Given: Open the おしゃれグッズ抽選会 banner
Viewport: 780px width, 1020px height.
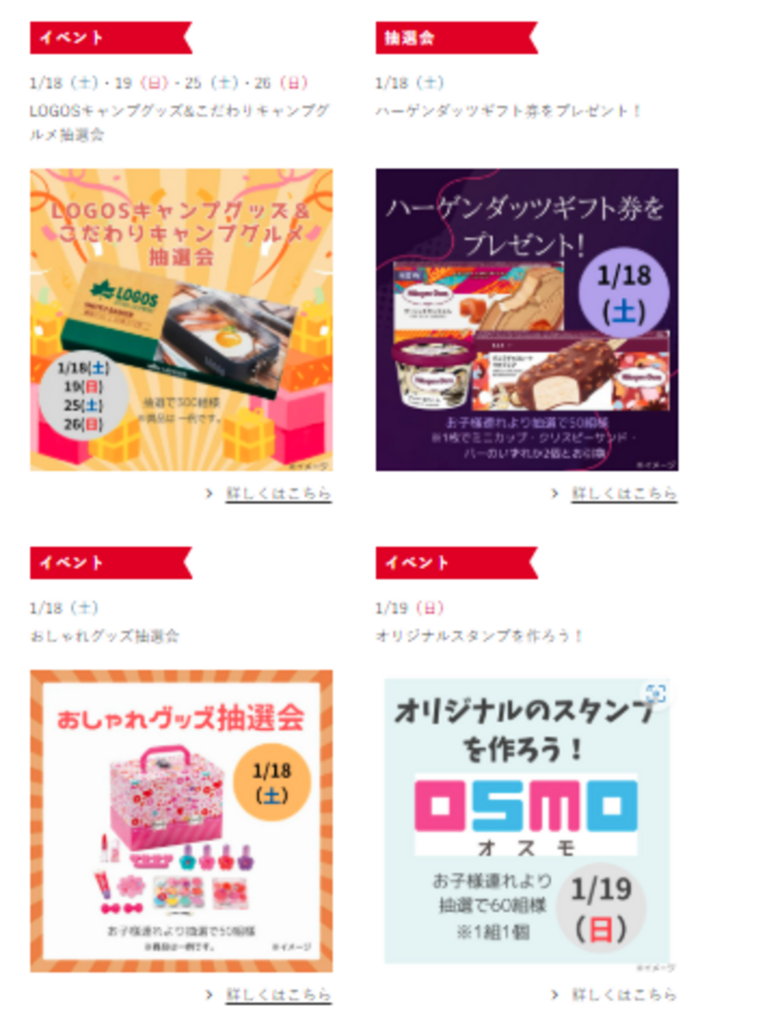Looking at the screenshot, I should pos(181,821).
